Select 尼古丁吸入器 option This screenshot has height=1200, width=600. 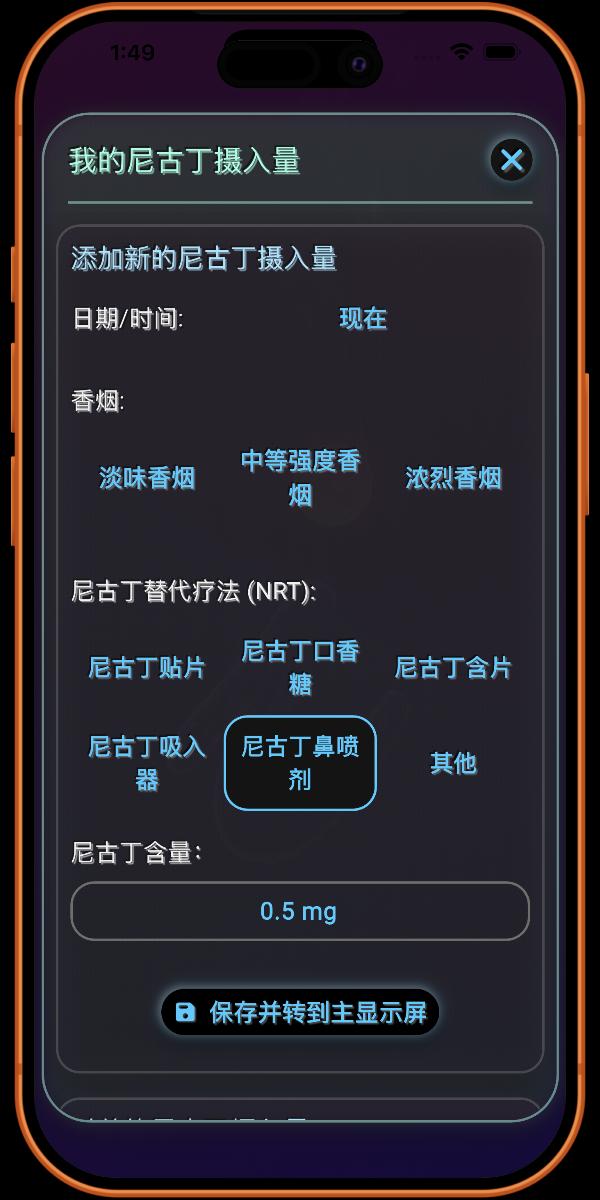(147, 763)
